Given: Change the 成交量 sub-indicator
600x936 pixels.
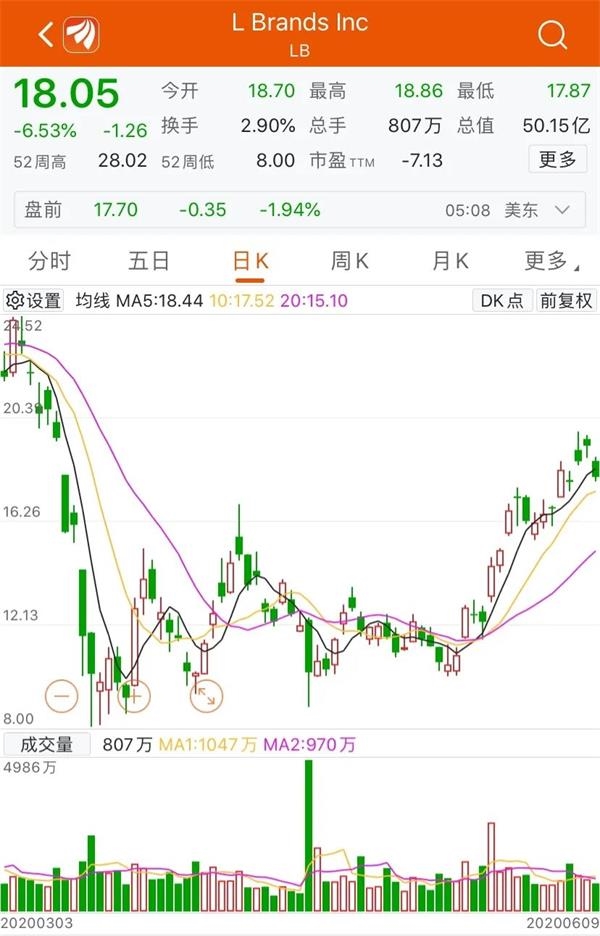Looking at the screenshot, I should [x=47, y=744].
